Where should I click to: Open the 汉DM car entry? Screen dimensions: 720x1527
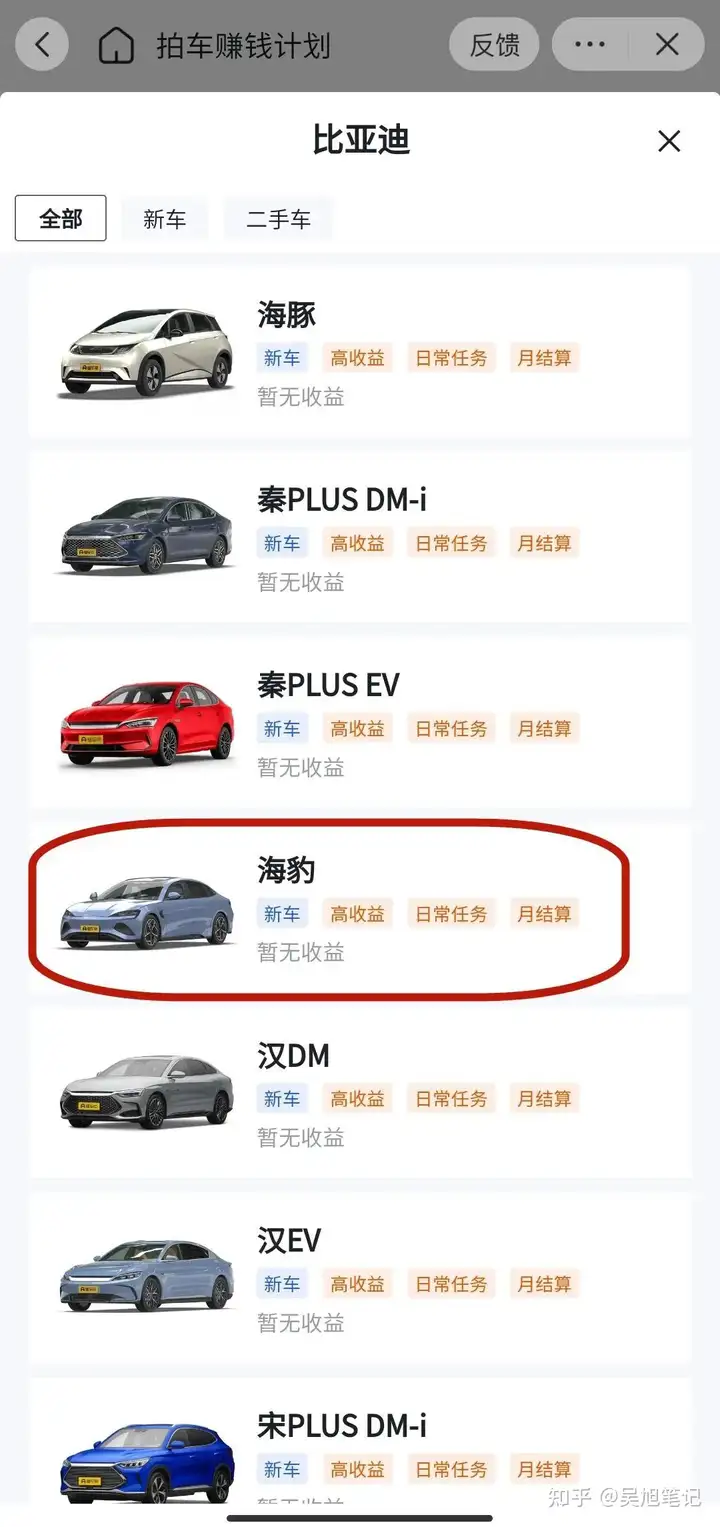[360, 1093]
